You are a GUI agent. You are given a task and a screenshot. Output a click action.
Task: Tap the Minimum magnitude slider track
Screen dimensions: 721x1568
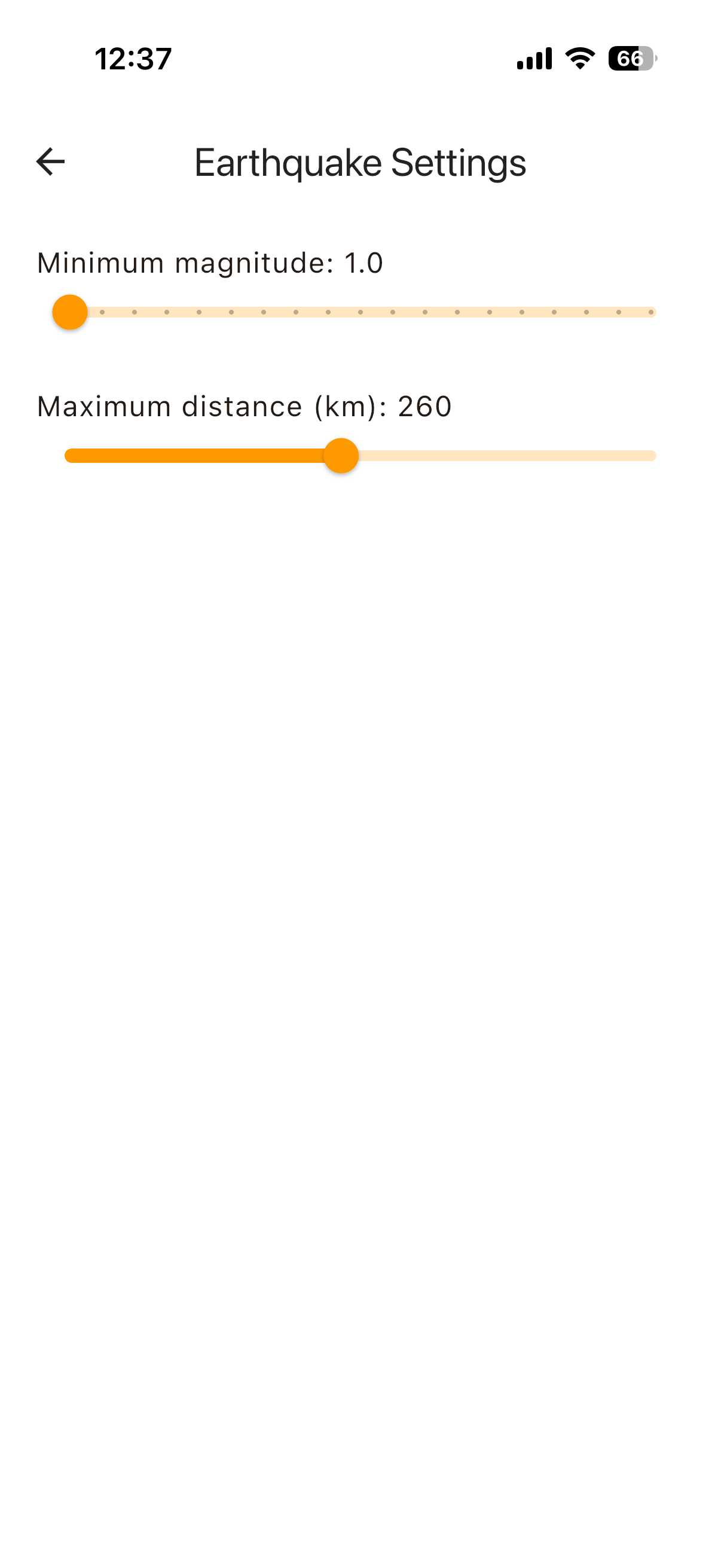point(360,312)
